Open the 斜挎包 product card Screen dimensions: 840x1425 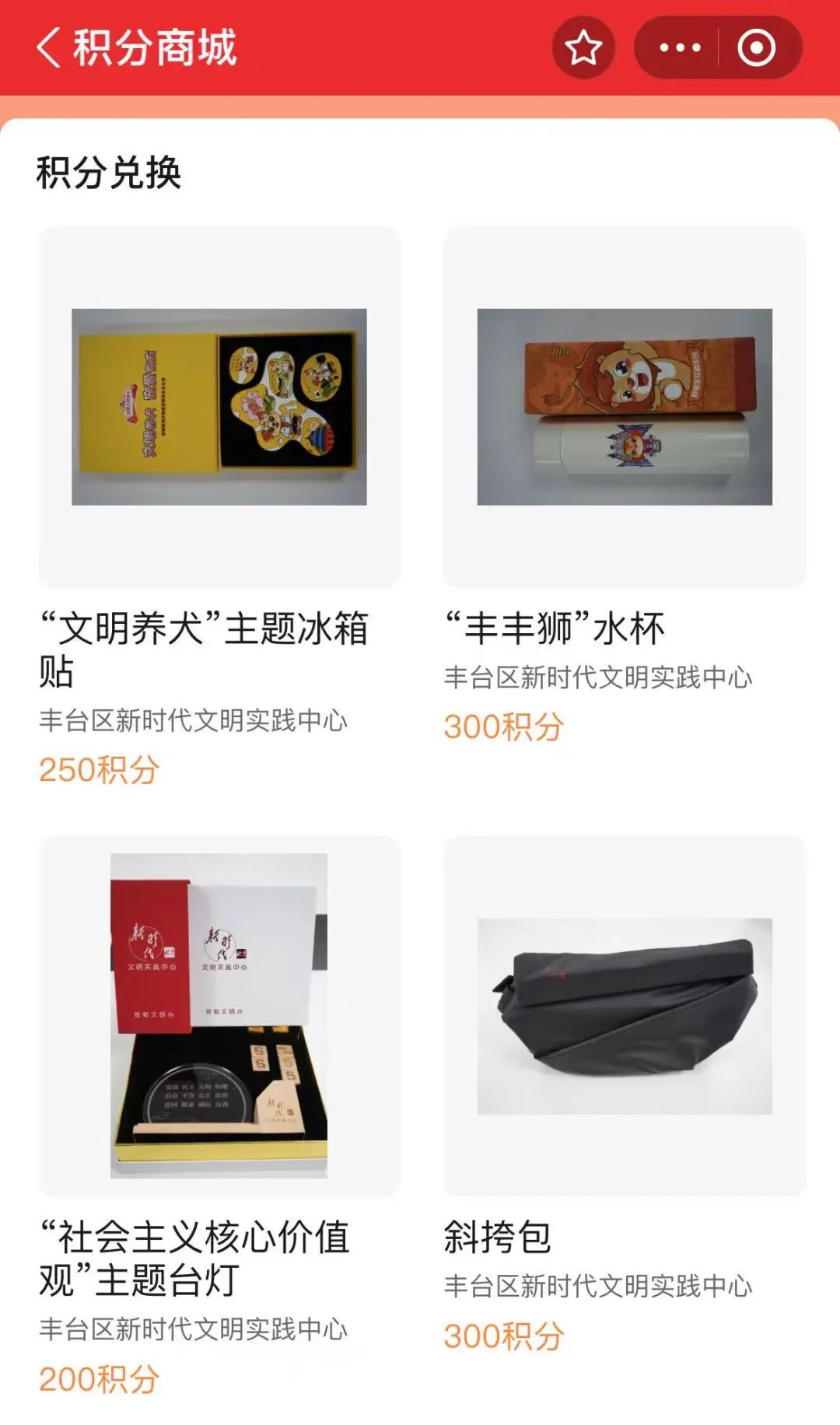(x=625, y=1016)
